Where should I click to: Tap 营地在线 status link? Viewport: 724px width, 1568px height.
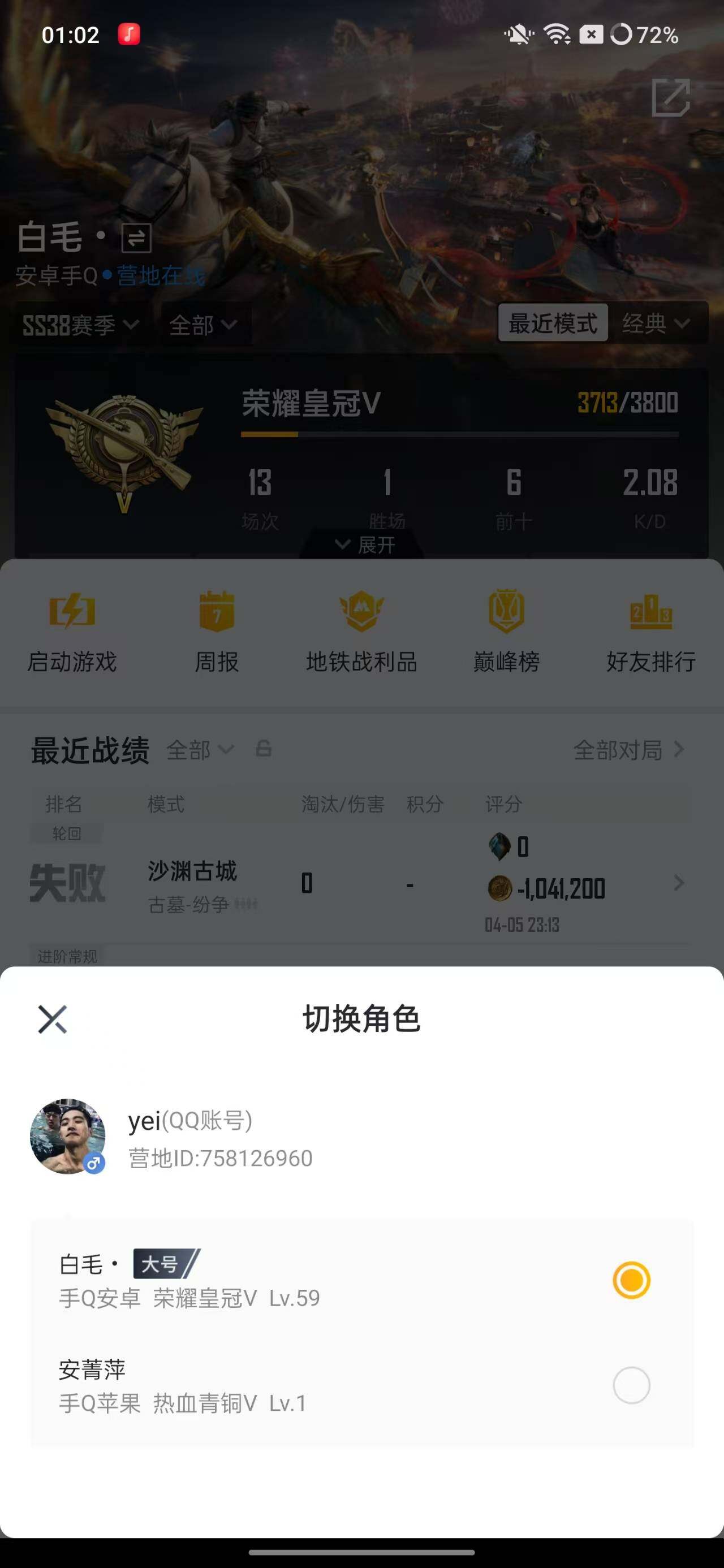click(157, 275)
